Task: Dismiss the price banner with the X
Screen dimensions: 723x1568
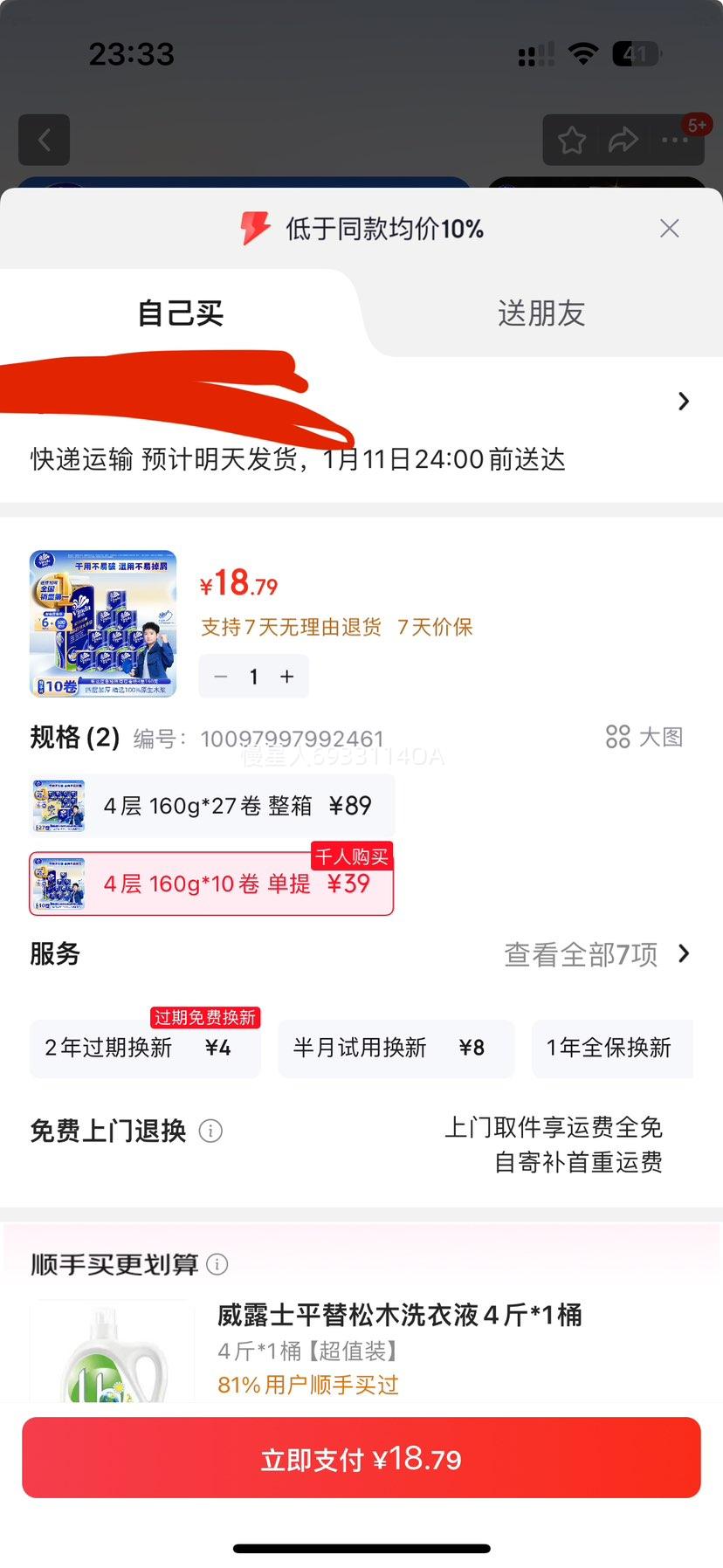Action: 669,229
